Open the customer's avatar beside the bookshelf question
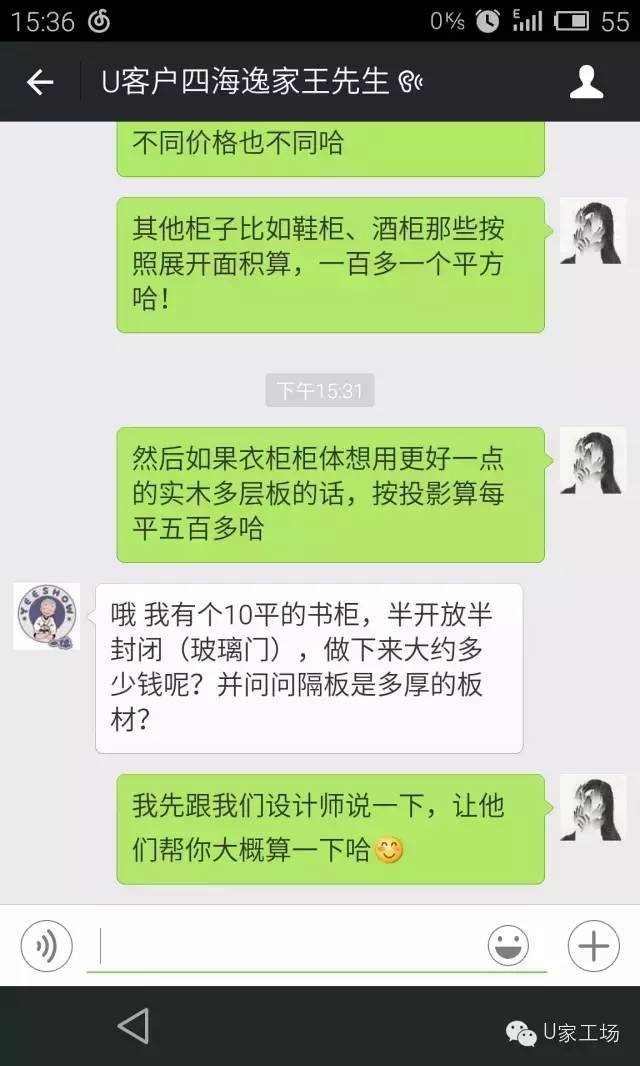The height and width of the screenshot is (1066, 640). pyautogui.click(x=46, y=617)
